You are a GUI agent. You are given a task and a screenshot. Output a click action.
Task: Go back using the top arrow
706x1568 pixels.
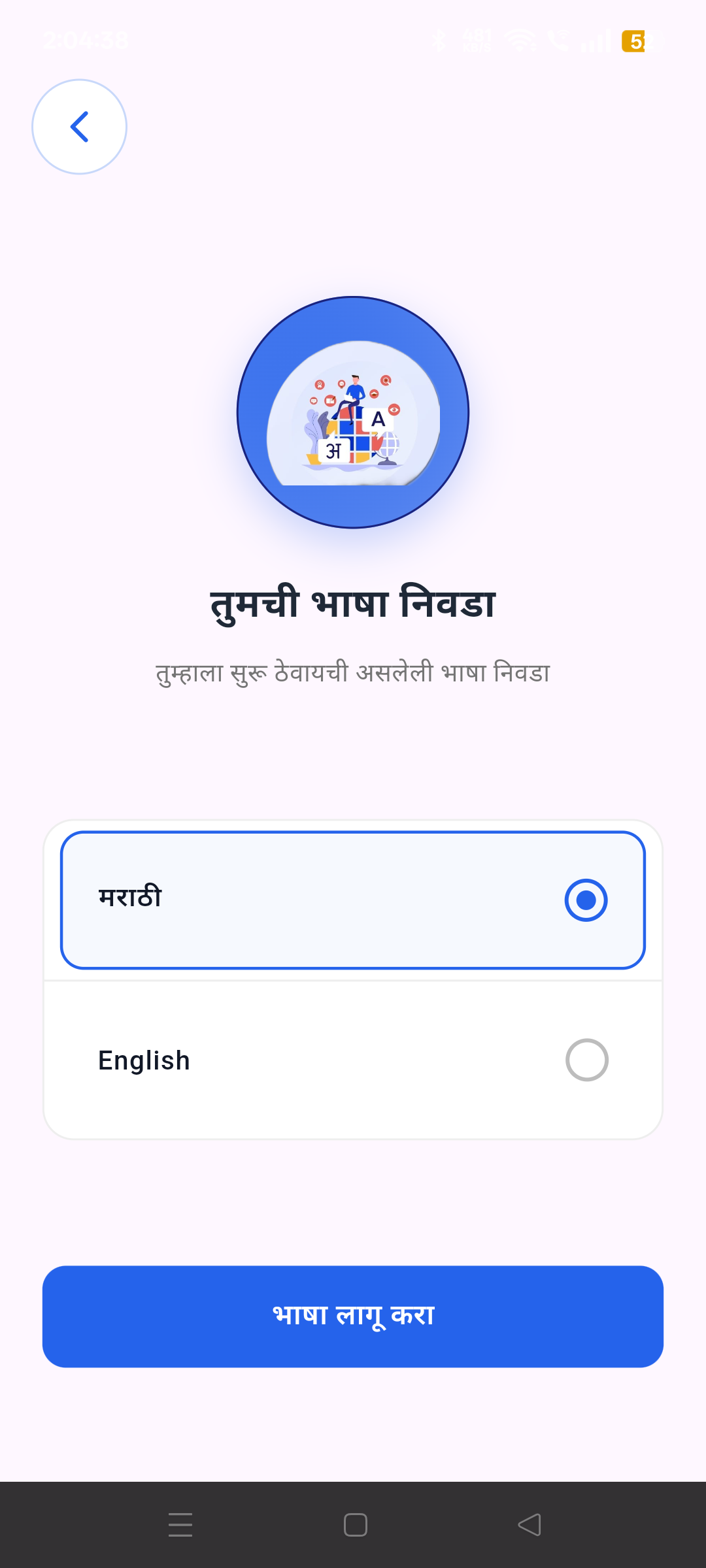tap(79, 127)
